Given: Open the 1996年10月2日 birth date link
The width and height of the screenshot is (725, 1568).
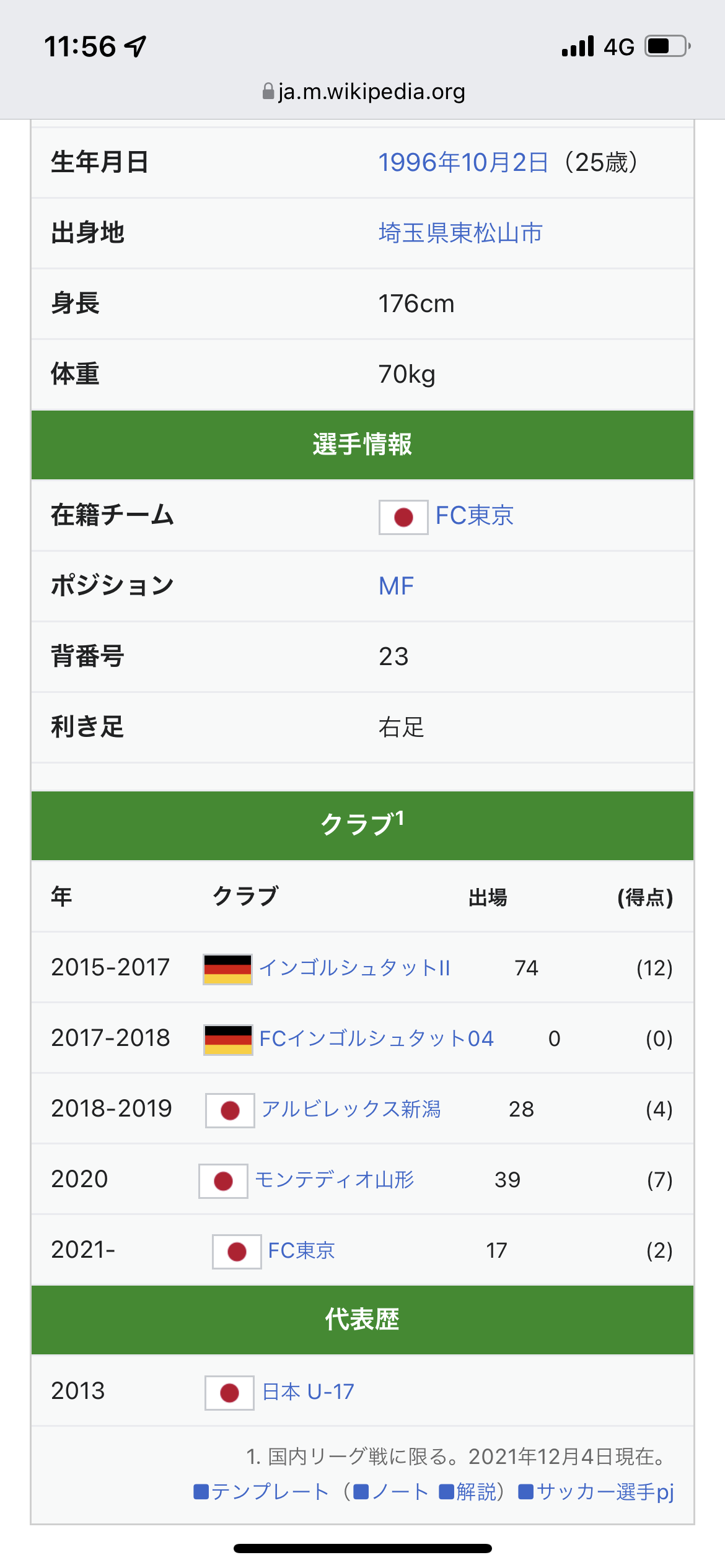Looking at the screenshot, I should pos(464,163).
